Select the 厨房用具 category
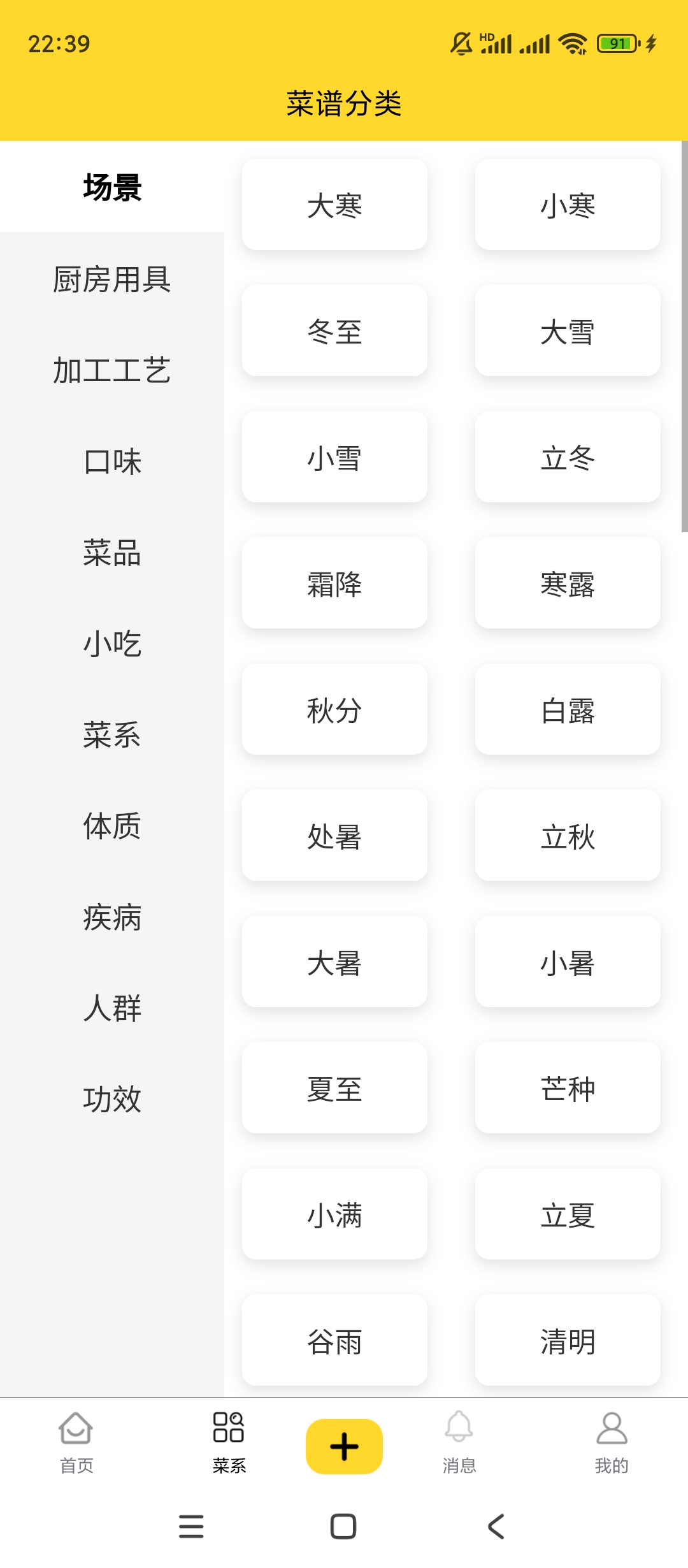Viewport: 688px width, 1568px height. pos(112,279)
